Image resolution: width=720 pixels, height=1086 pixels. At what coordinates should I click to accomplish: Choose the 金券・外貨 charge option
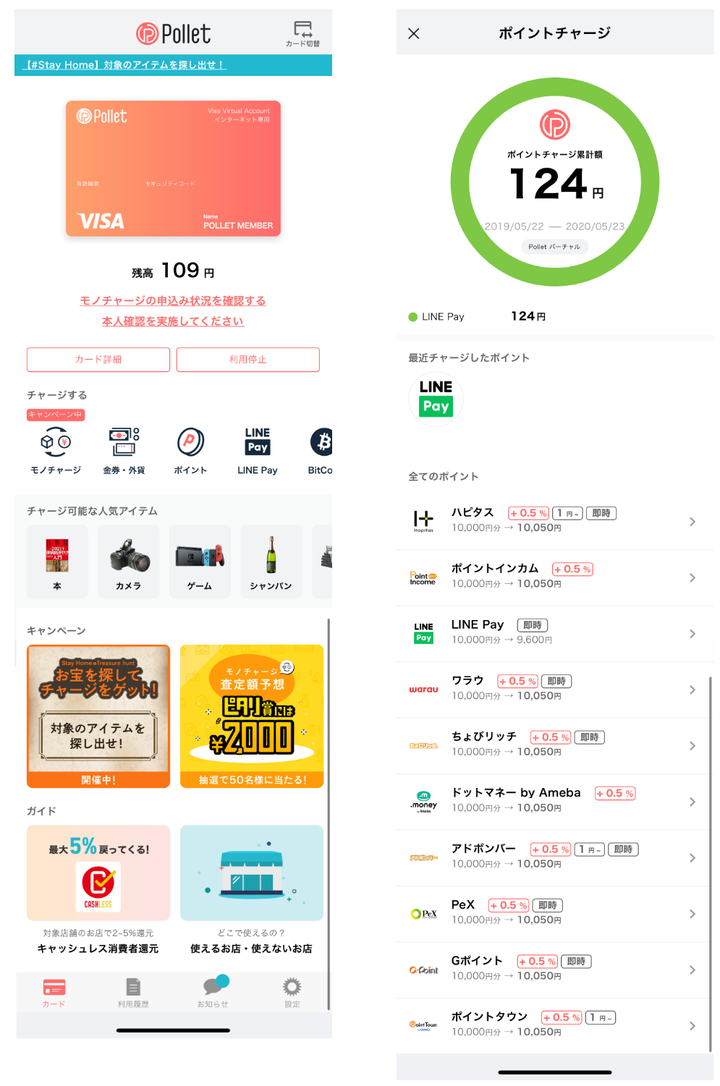(123, 450)
